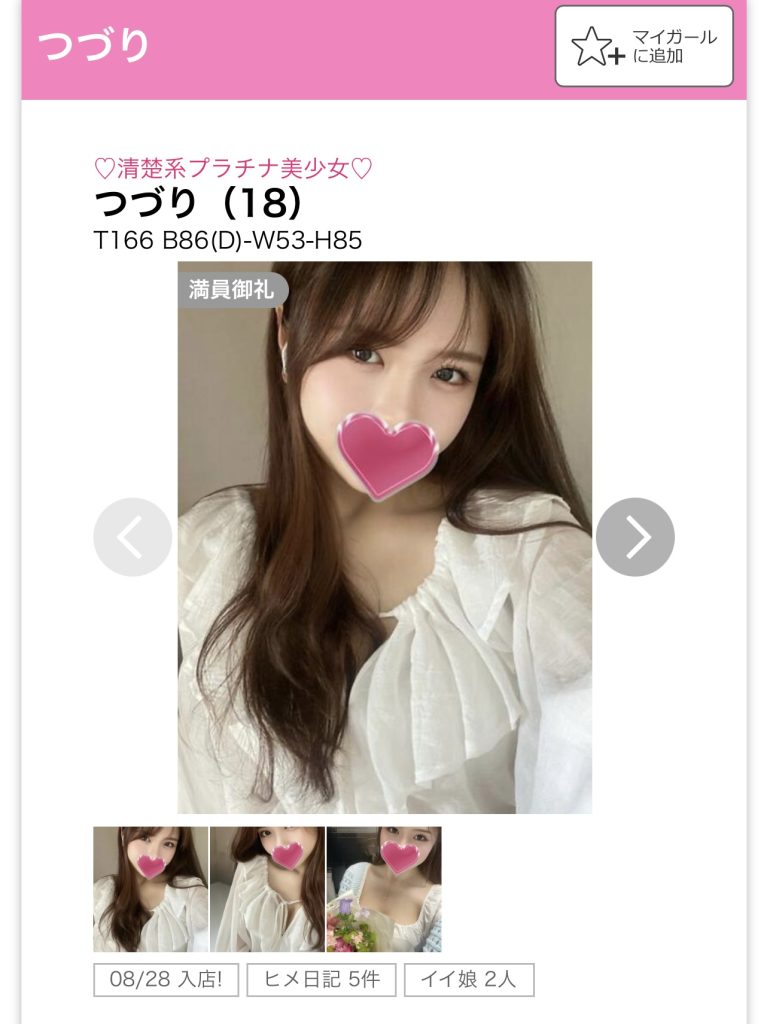Select the third thumbnail with flowers
The height and width of the screenshot is (1024, 767).
coord(384,889)
